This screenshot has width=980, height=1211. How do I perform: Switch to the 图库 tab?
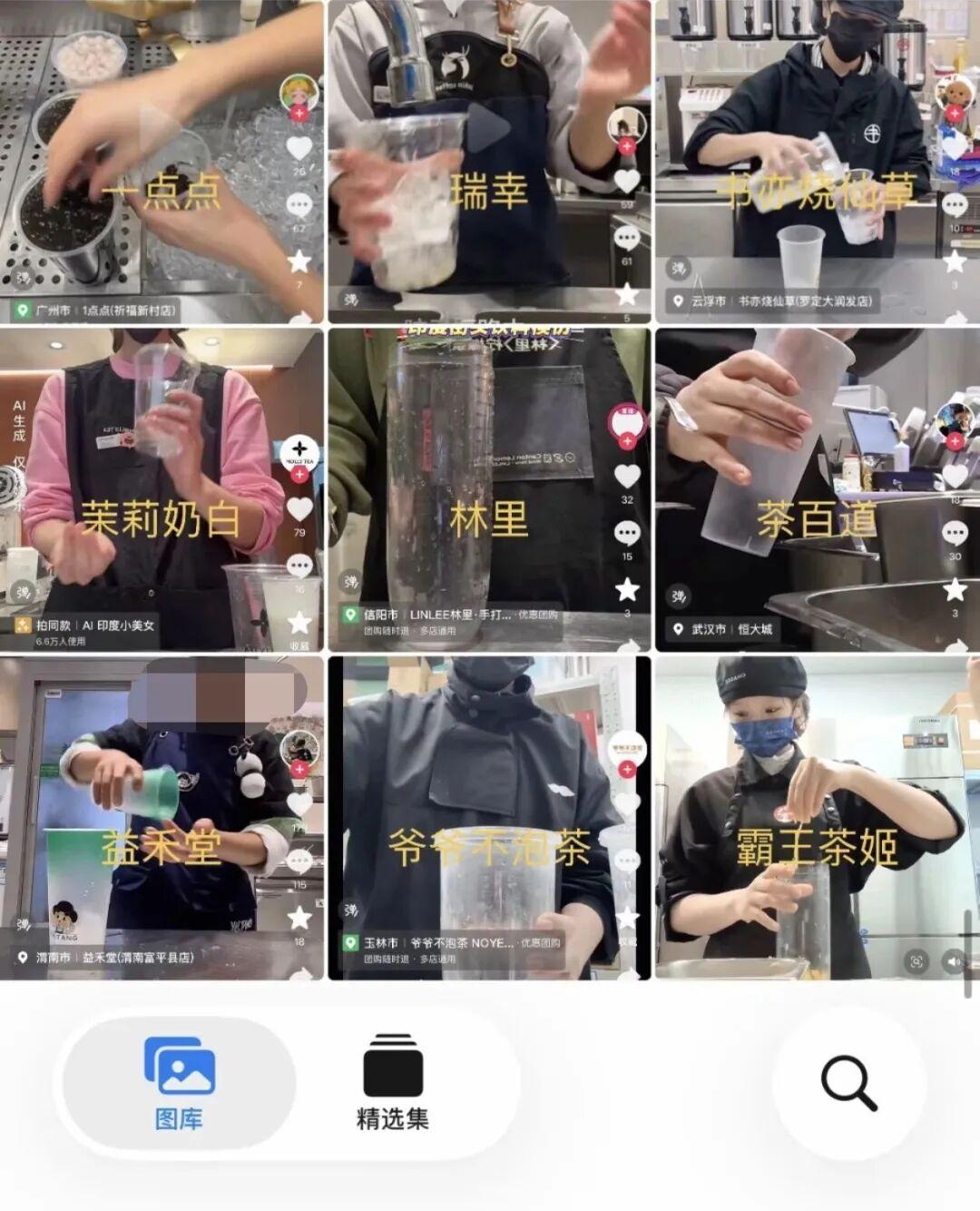tap(179, 1084)
